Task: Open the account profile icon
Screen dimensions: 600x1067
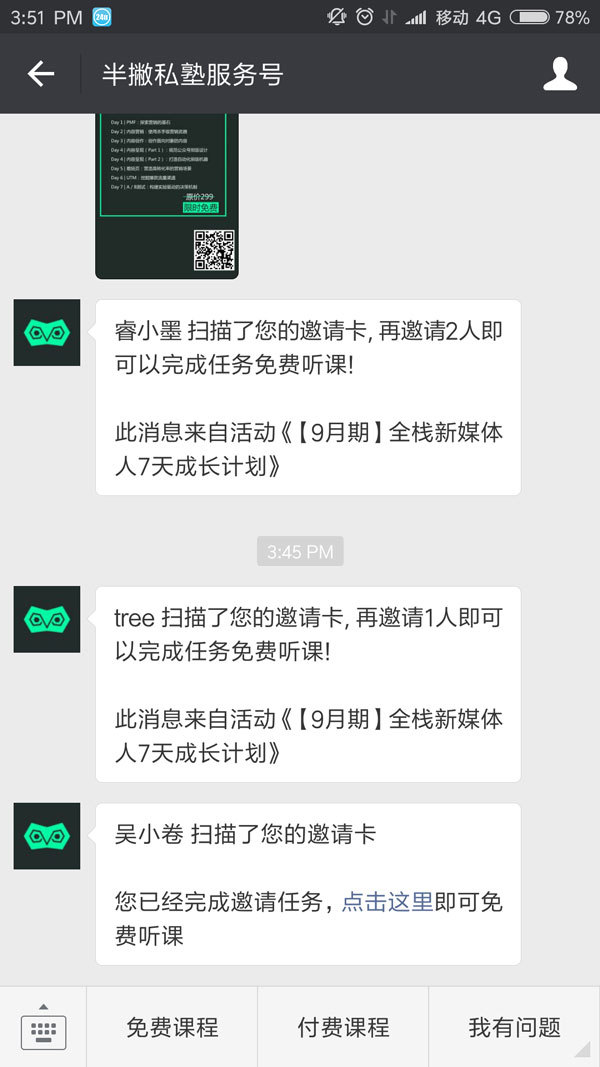Action: point(560,73)
